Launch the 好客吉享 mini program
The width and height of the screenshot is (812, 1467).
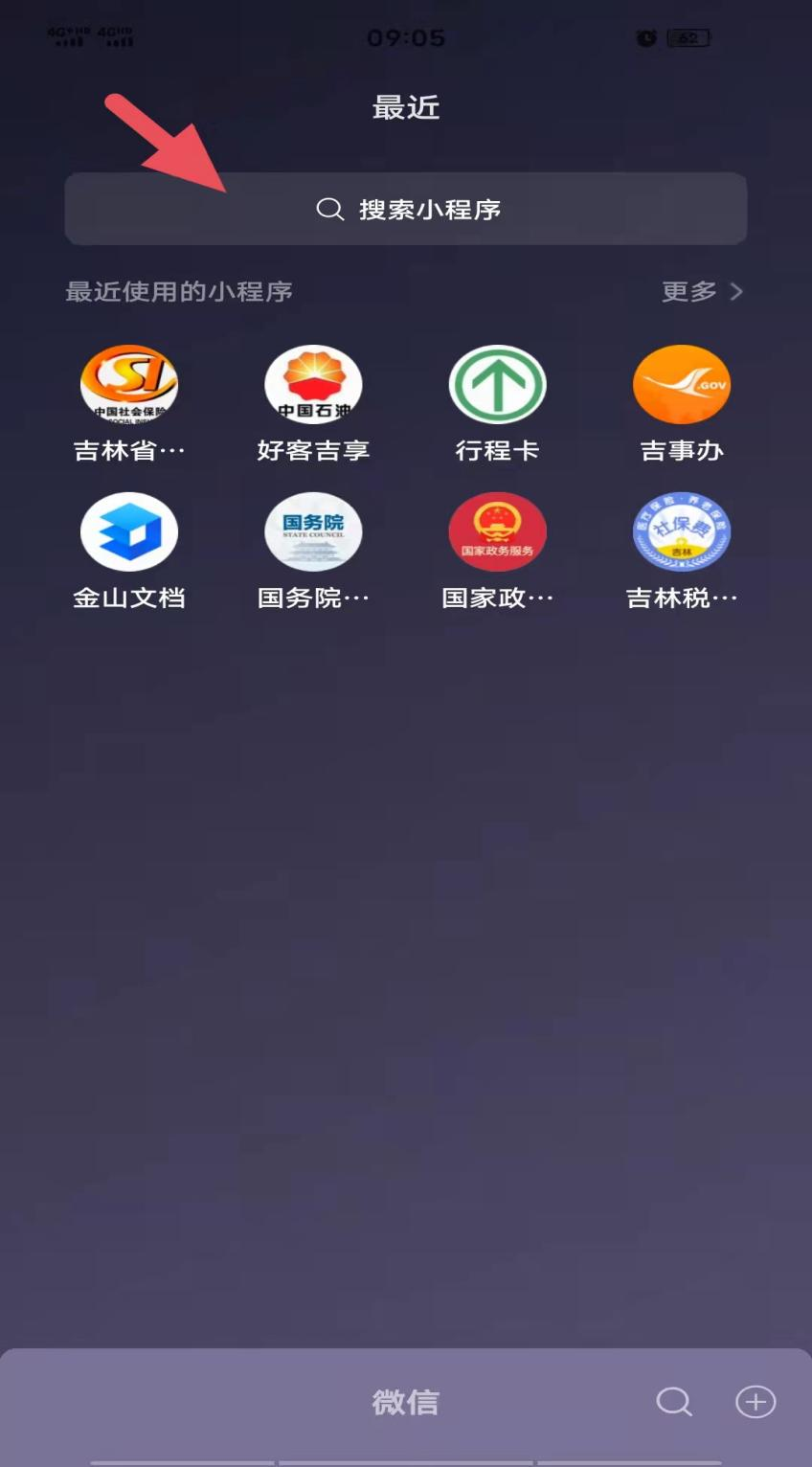313,385
